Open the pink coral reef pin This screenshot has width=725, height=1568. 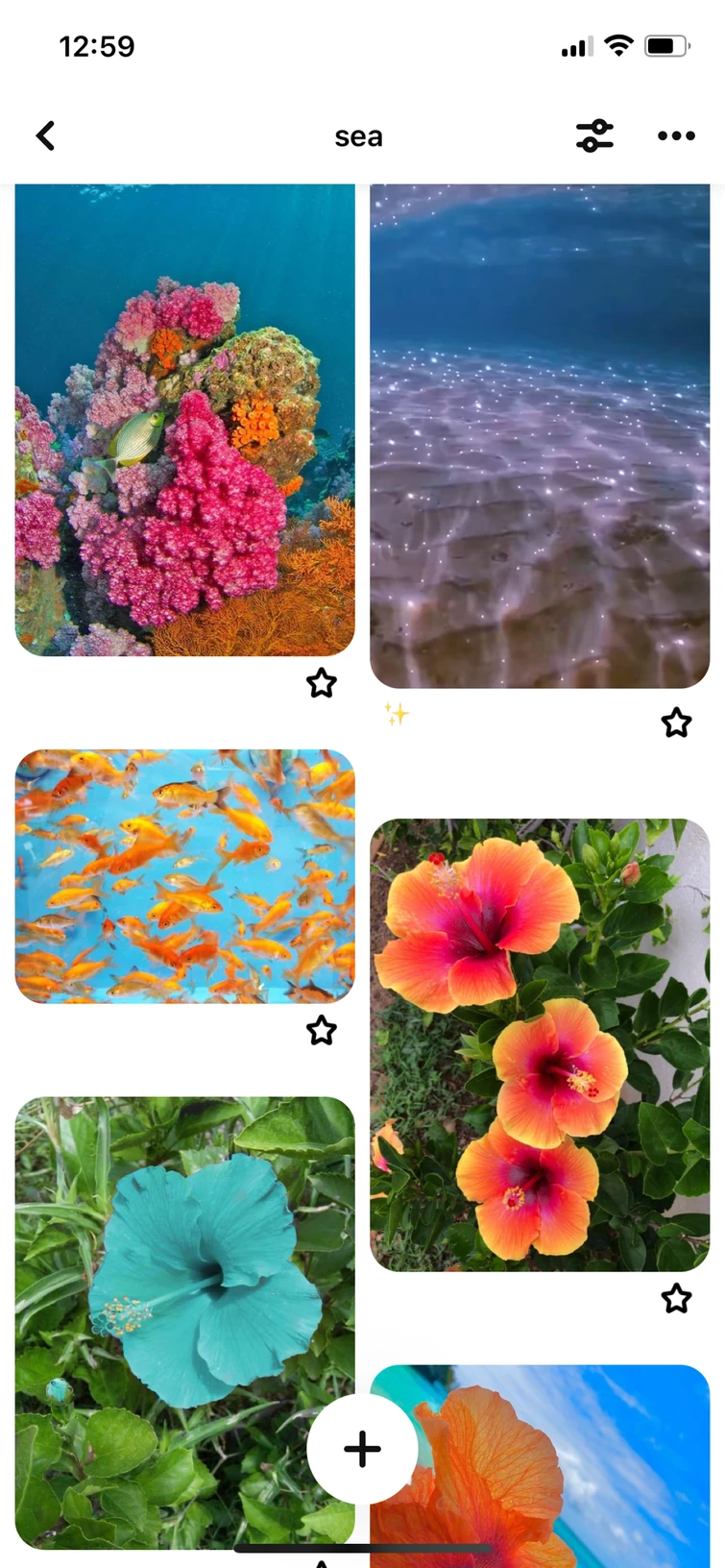tap(184, 420)
